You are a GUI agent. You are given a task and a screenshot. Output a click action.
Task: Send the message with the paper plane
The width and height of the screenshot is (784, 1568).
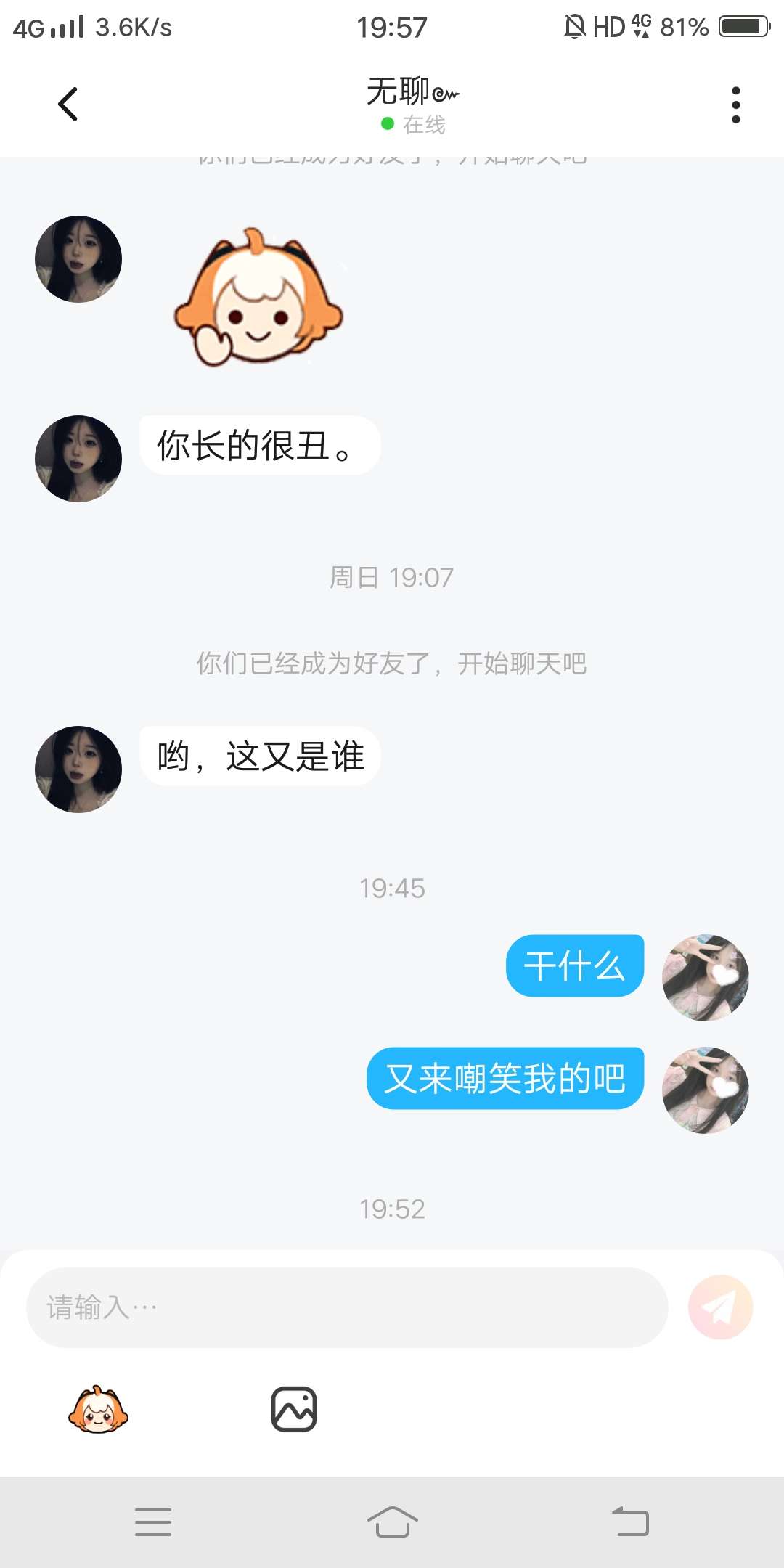click(720, 1307)
